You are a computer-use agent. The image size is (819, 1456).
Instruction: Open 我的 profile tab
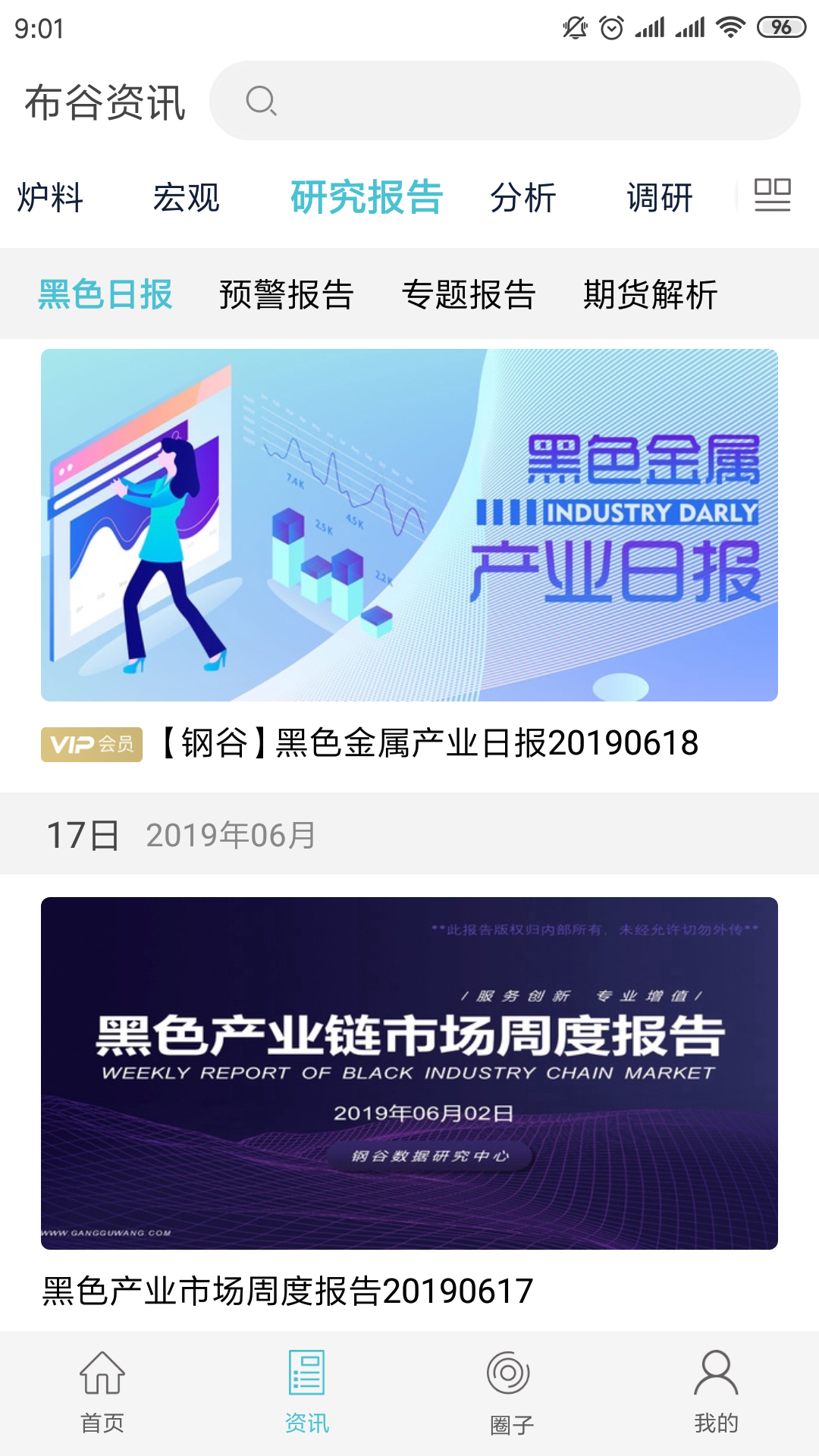coord(717,1392)
